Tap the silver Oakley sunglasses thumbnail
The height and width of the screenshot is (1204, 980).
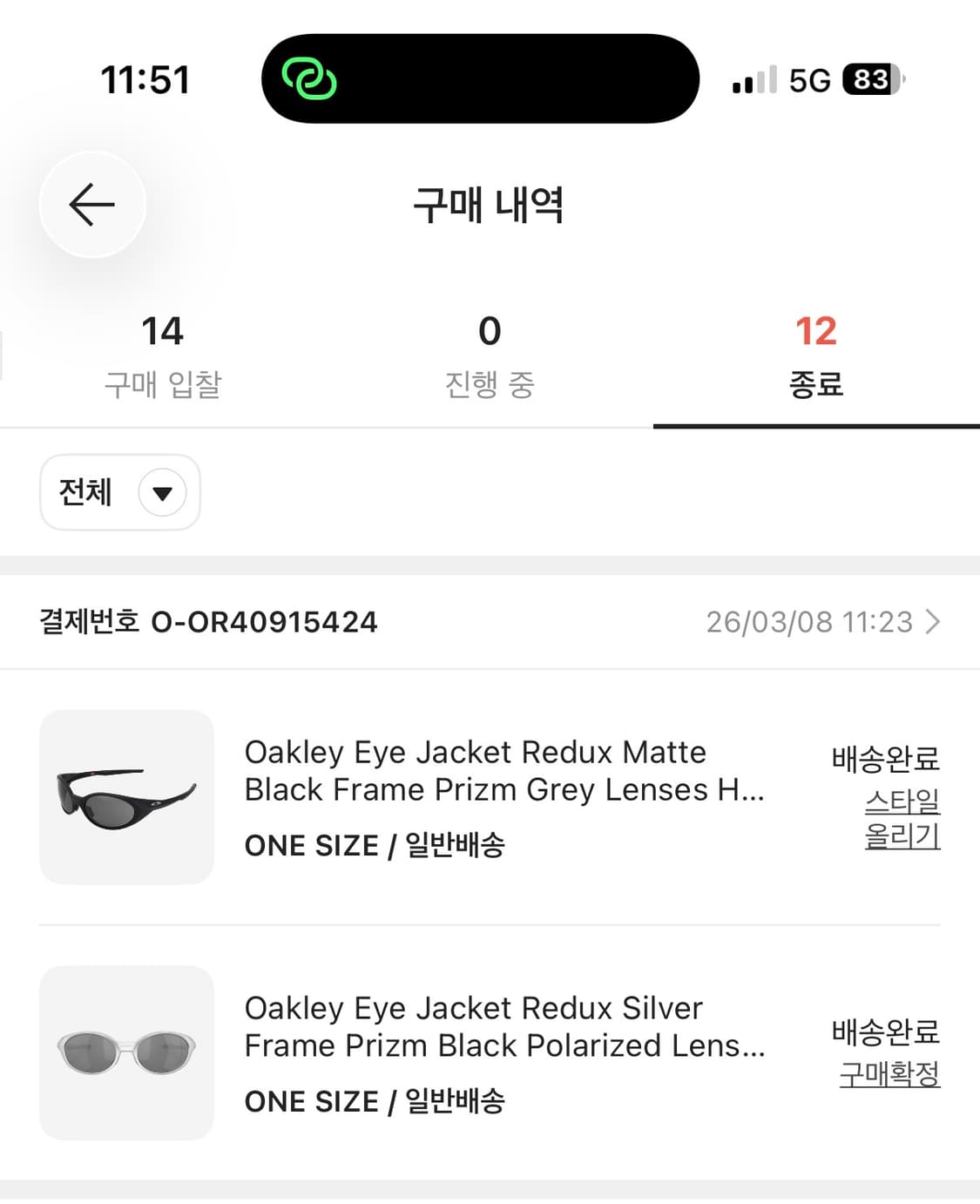(125, 1052)
